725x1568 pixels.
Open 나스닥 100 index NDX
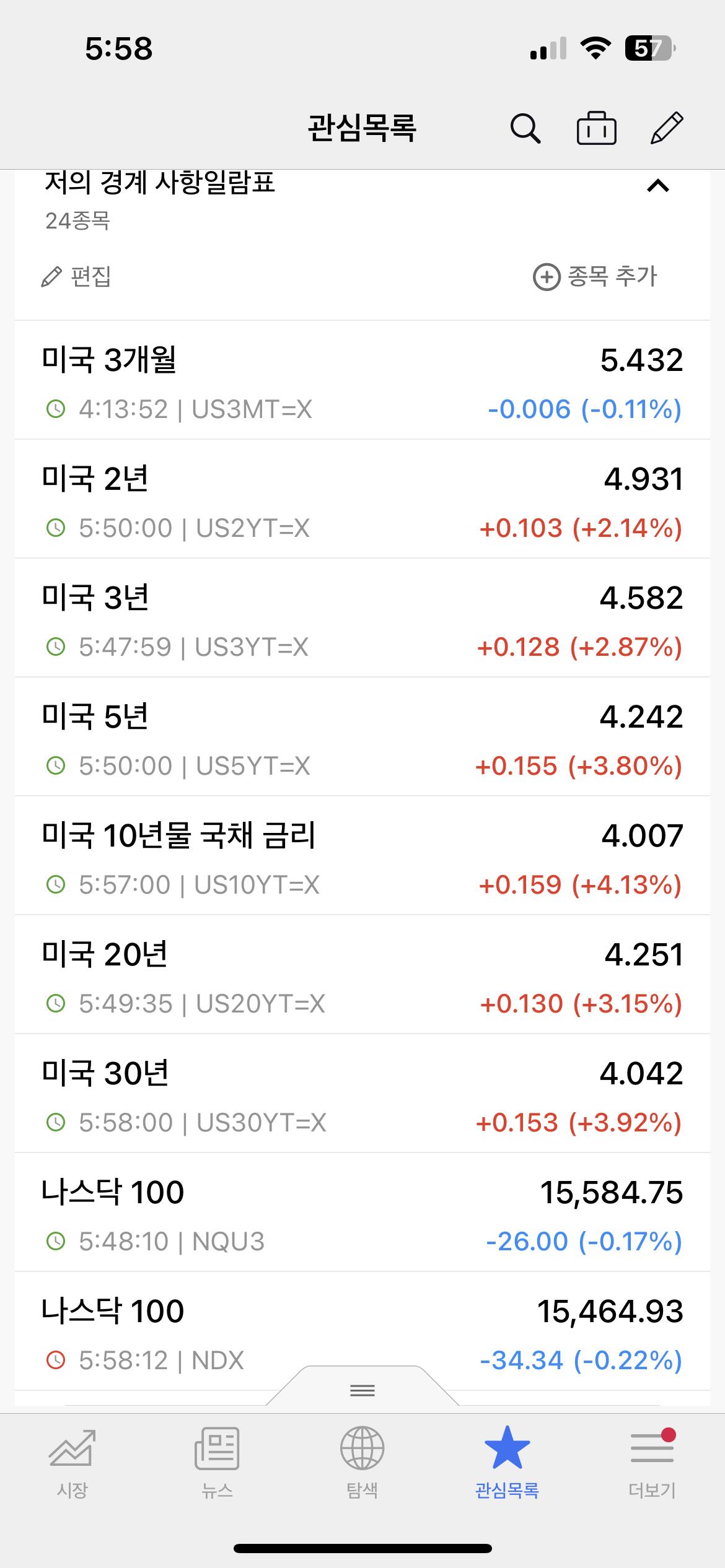(362, 1331)
